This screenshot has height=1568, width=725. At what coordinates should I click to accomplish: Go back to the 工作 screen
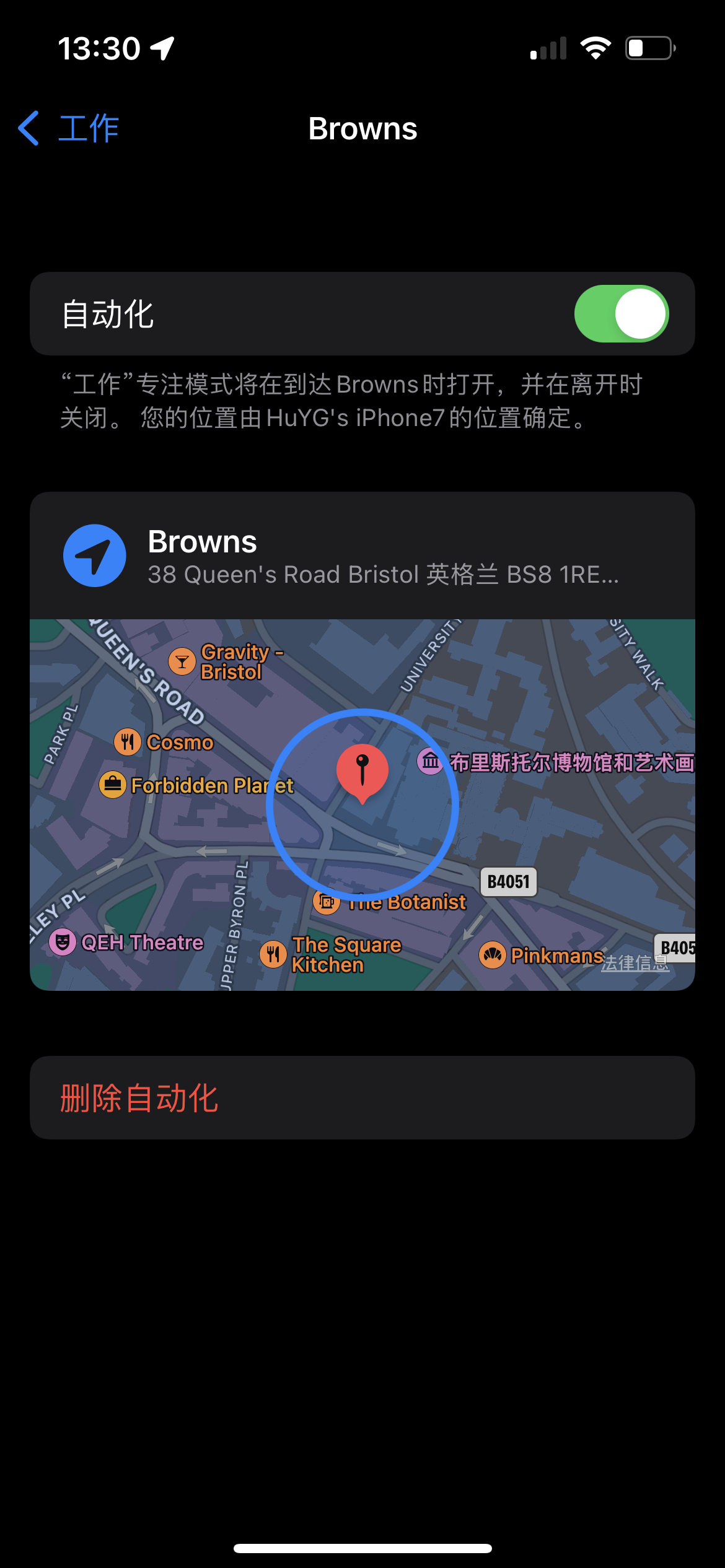pos(69,129)
